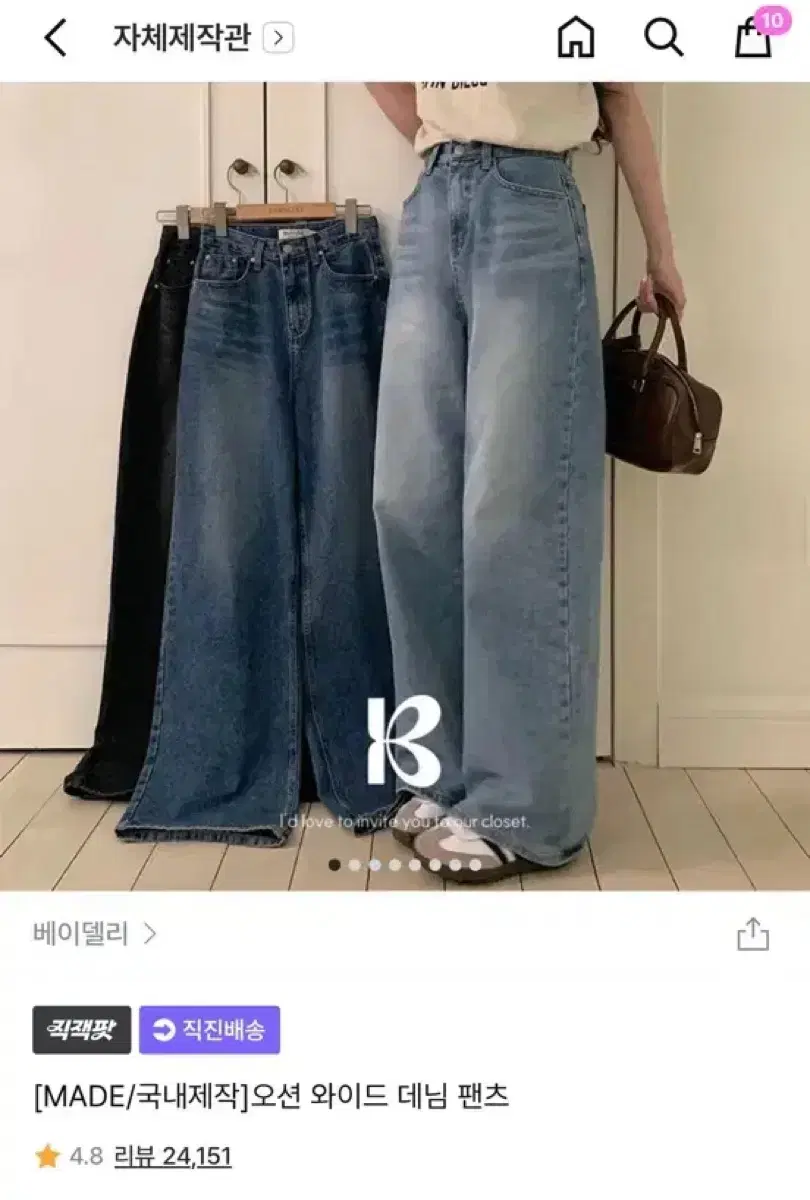This screenshot has height=1200, width=810.
Task: Tap the arrow icon inside 직진배송 badge
Action: [163, 1029]
